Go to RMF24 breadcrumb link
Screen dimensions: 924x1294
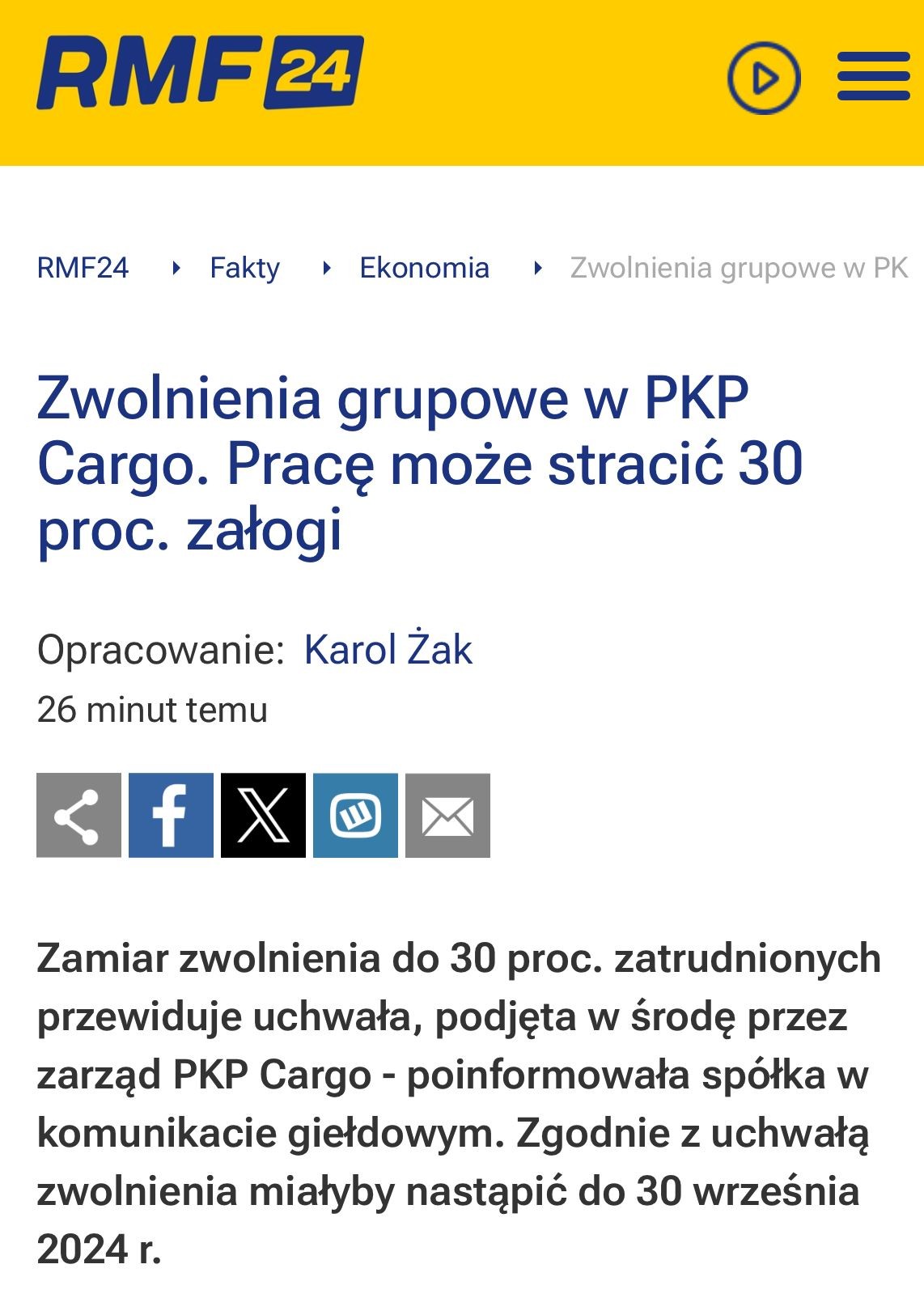[83, 268]
